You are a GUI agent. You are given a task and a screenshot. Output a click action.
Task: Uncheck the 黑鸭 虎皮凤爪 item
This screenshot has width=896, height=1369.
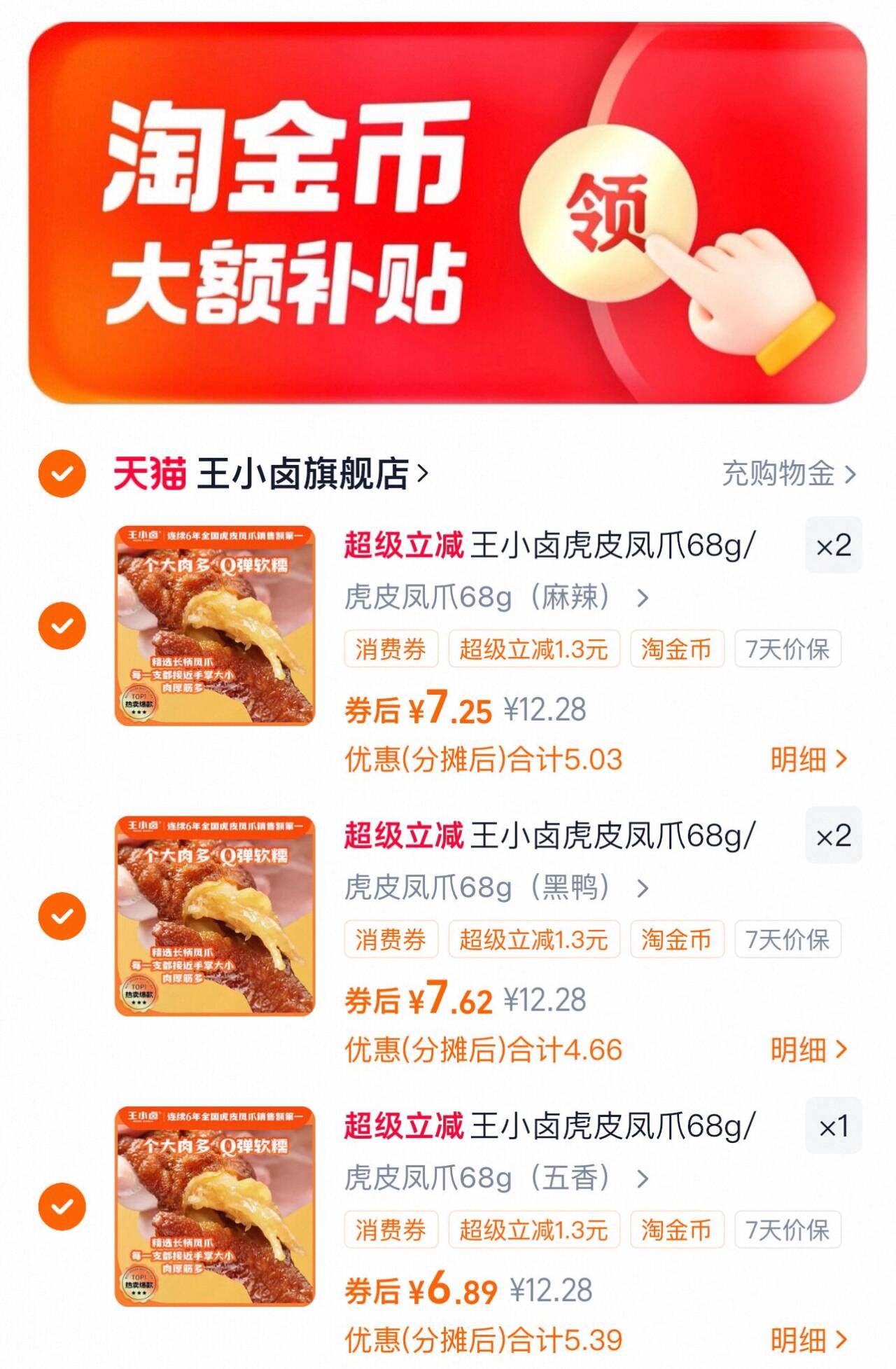[x=62, y=916]
